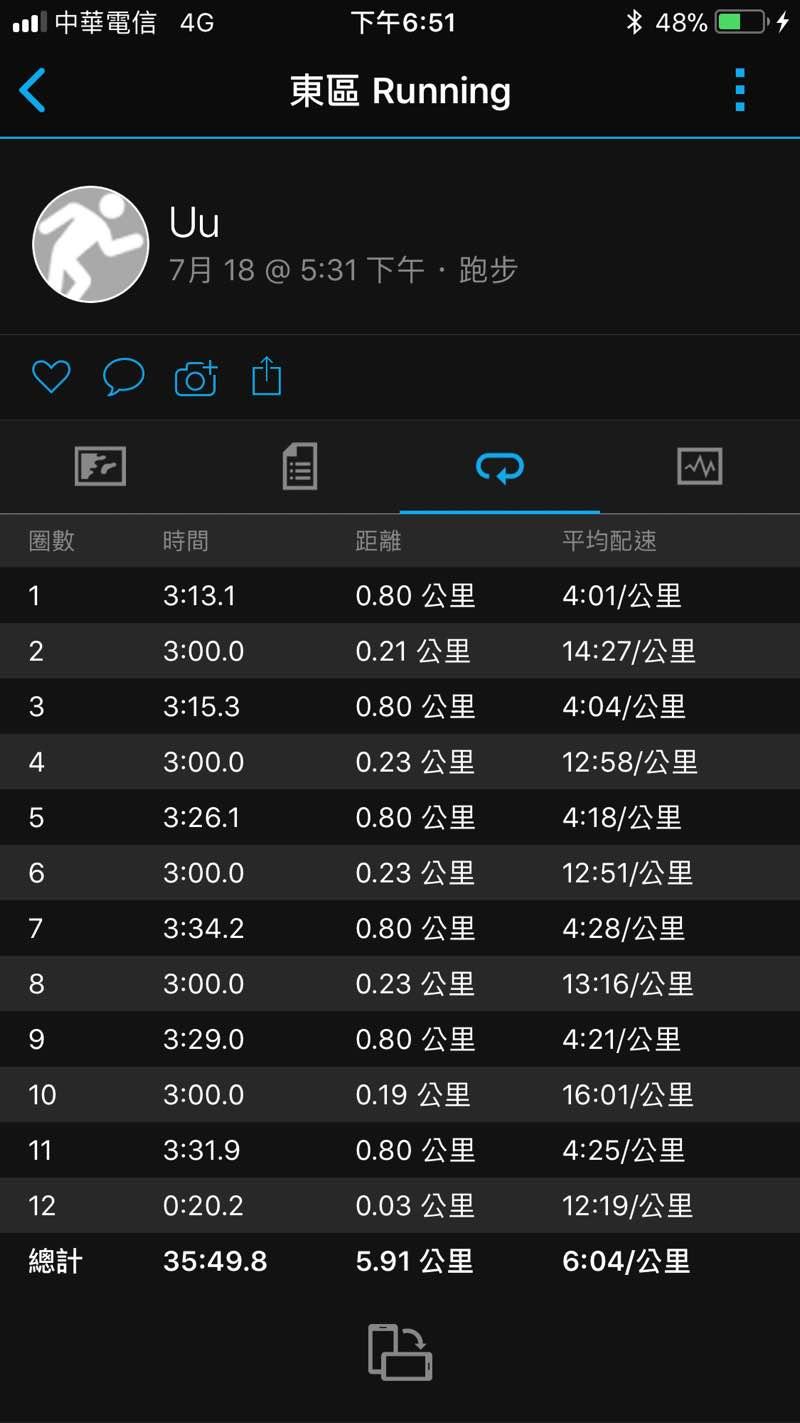The width and height of the screenshot is (800, 1423).
Task: Add a photo with the camera icon
Action: click(x=196, y=377)
